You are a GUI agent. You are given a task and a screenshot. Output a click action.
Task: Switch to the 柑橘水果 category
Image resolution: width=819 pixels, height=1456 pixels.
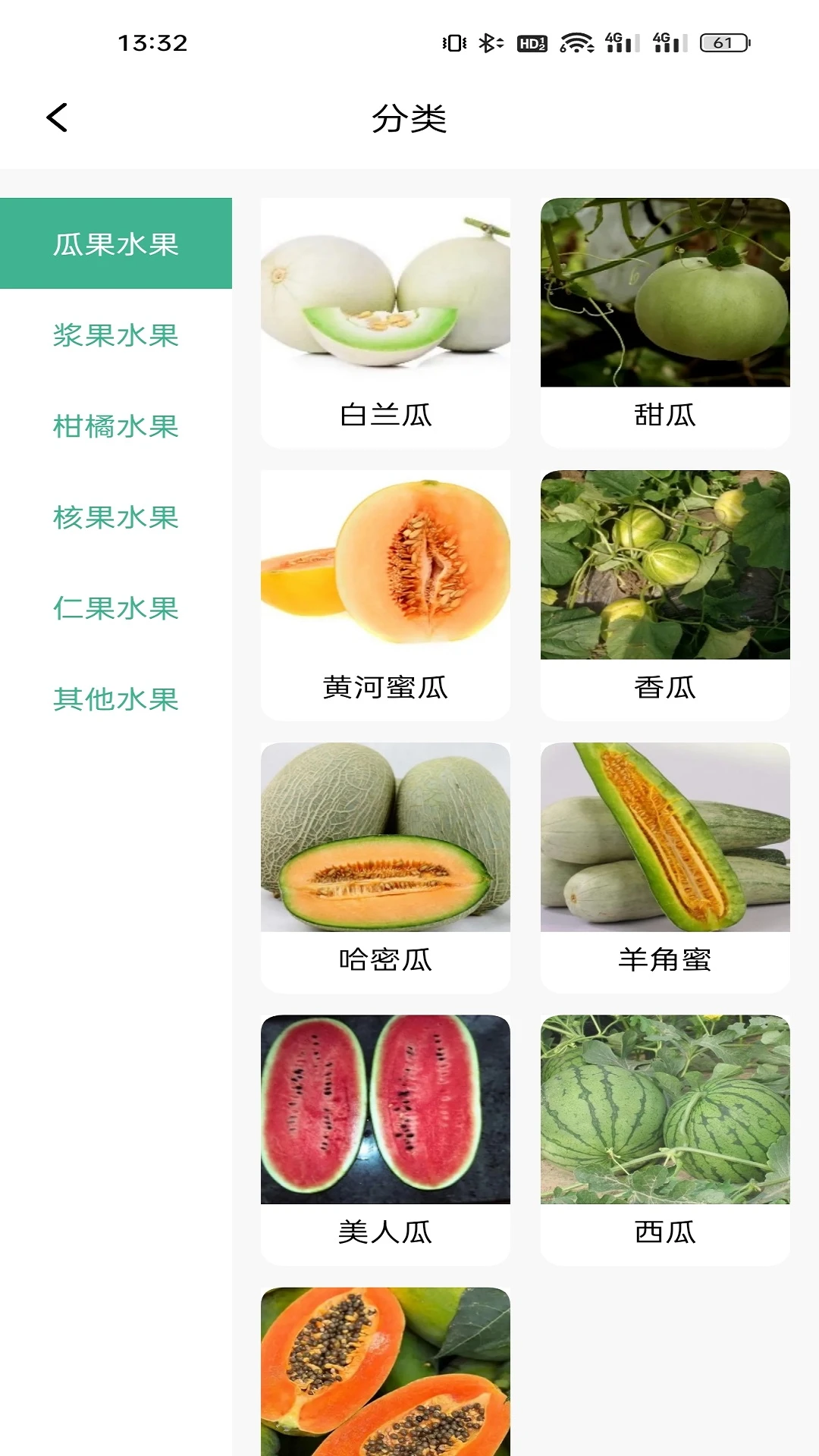pos(116,428)
